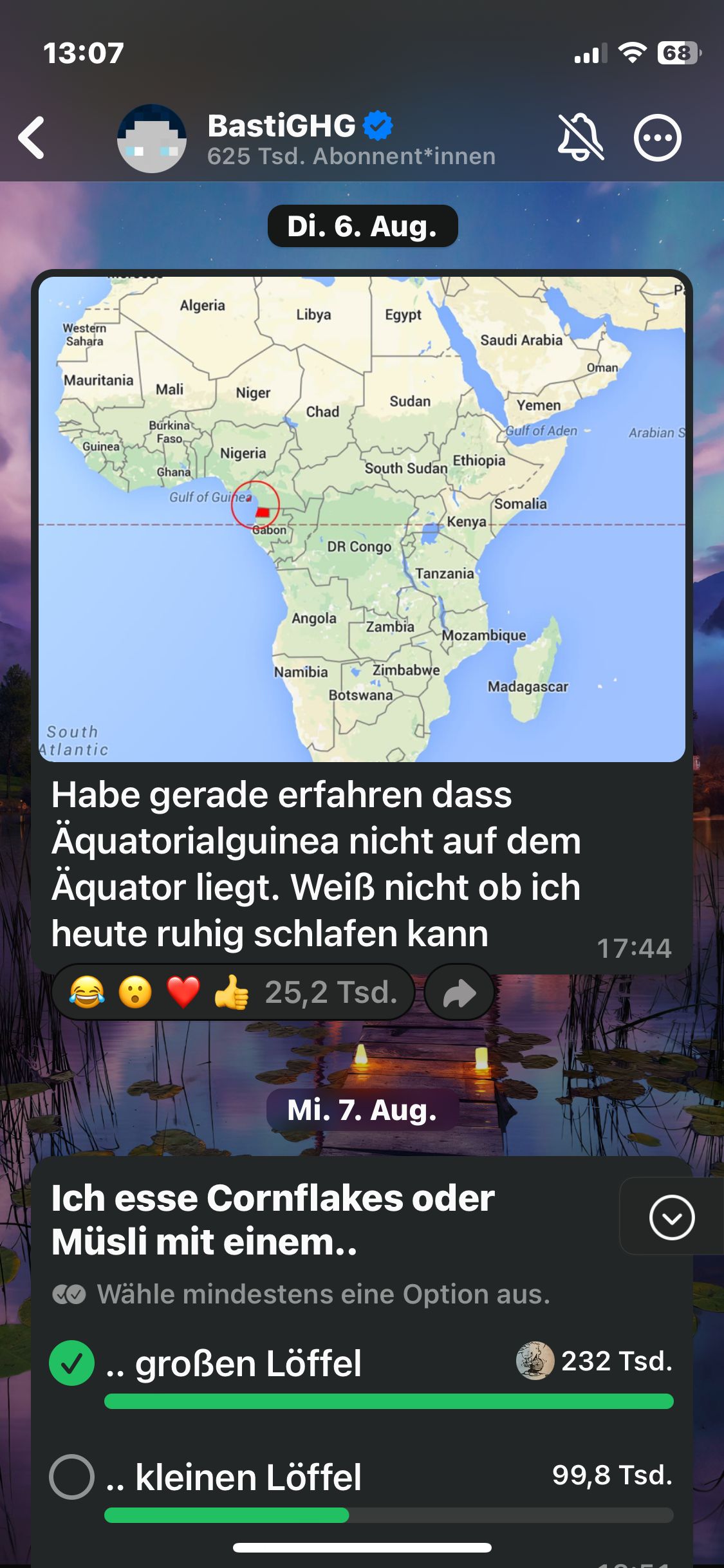The height and width of the screenshot is (1568, 724).
Task: Go back from the BastiGHG channel
Action: click(32, 137)
